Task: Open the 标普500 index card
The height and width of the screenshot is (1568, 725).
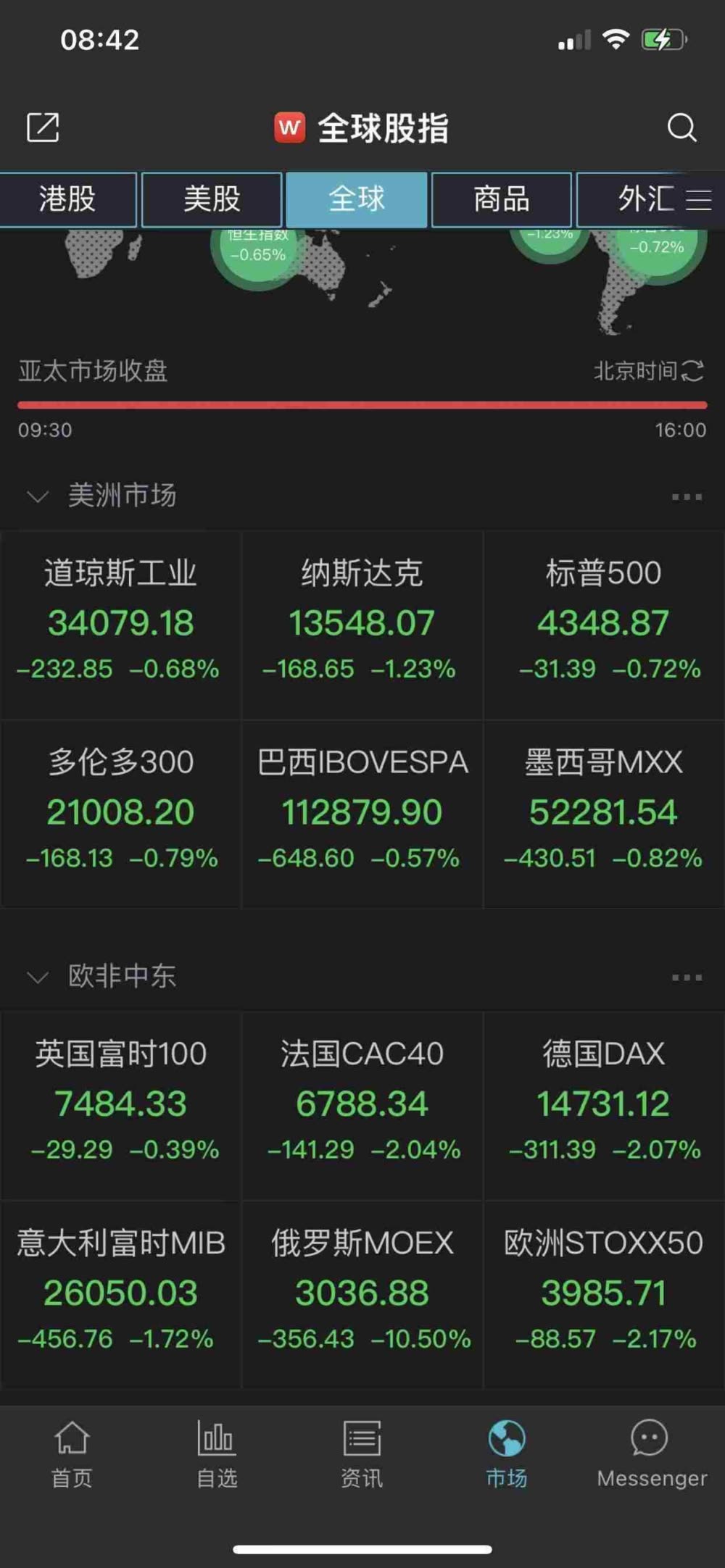Action: pyautogui.click(x=604, y=624)
